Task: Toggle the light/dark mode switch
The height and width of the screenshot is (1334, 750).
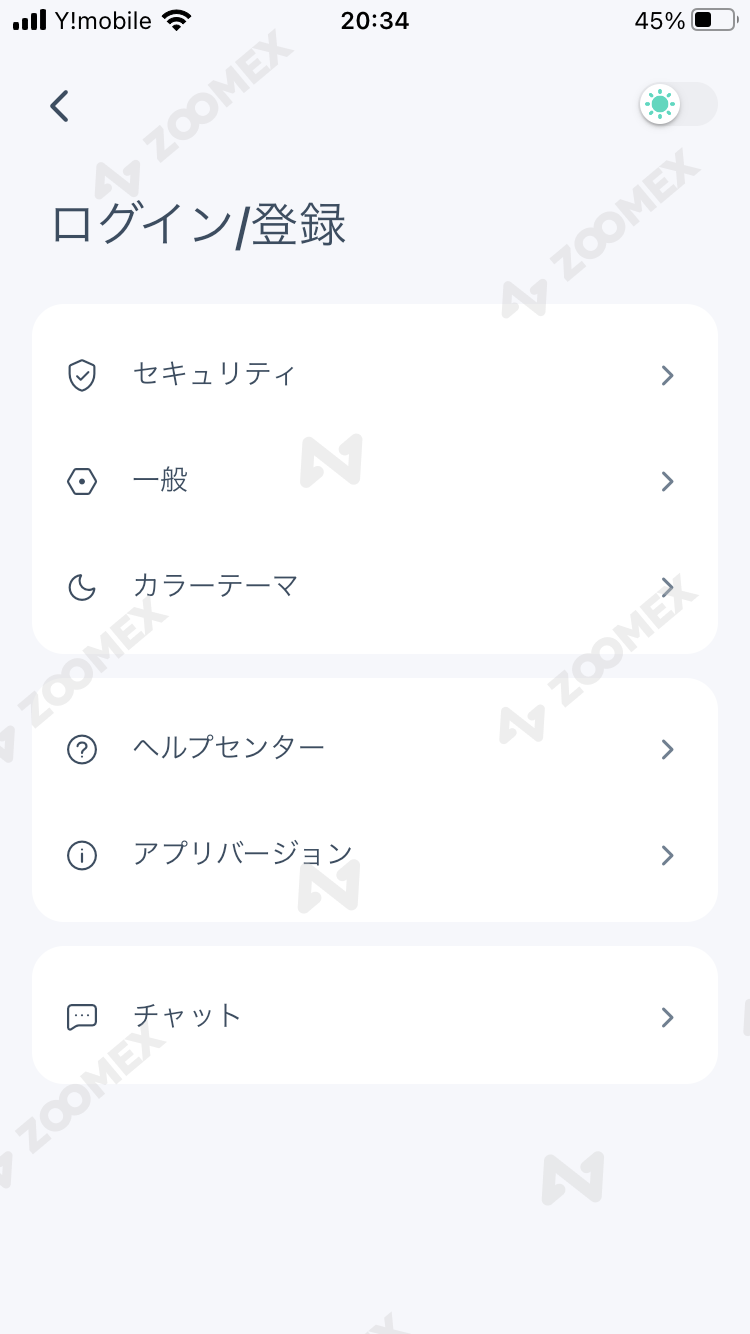Action: [678, 104]
